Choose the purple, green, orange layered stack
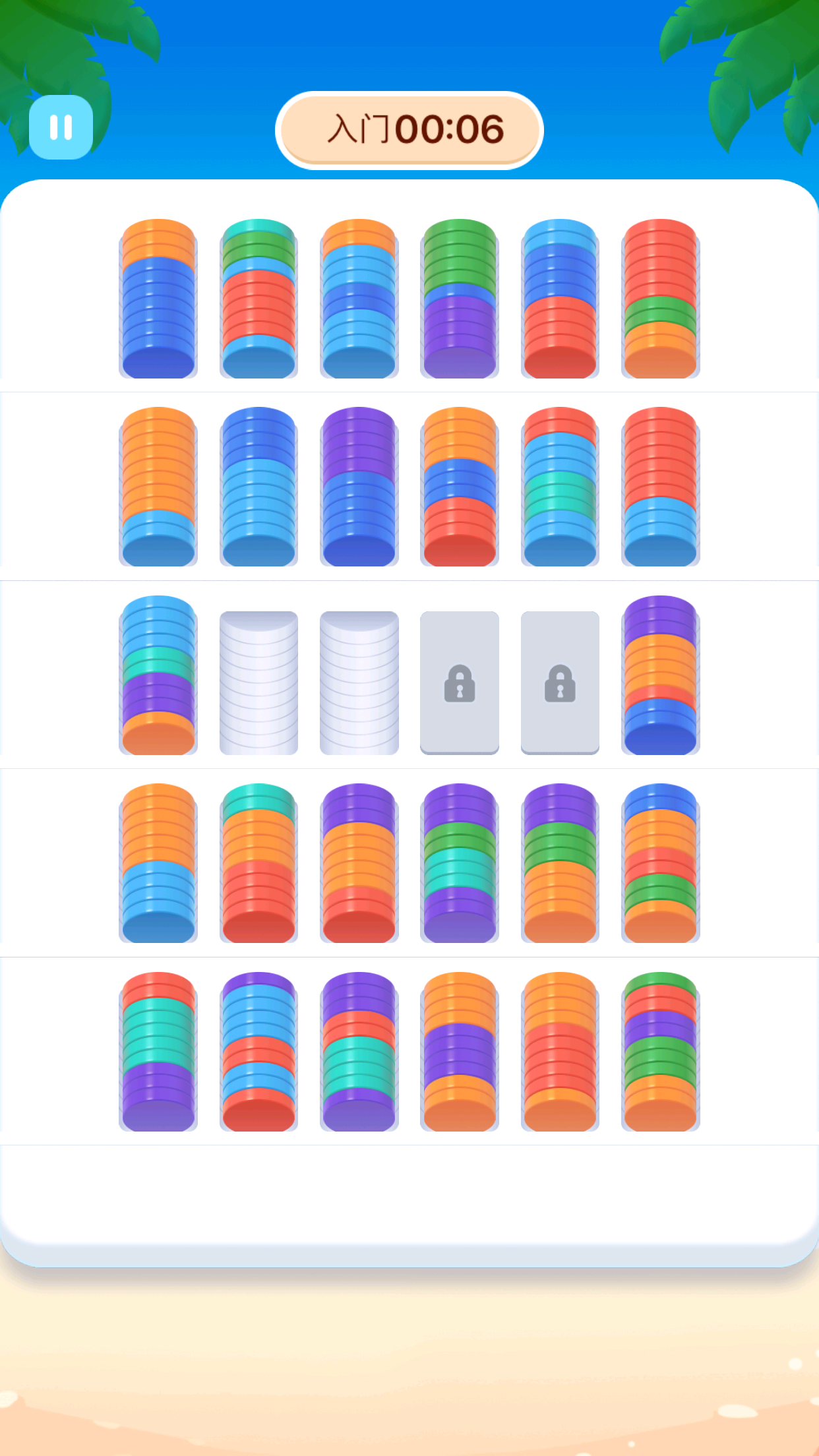 point(560,863)
